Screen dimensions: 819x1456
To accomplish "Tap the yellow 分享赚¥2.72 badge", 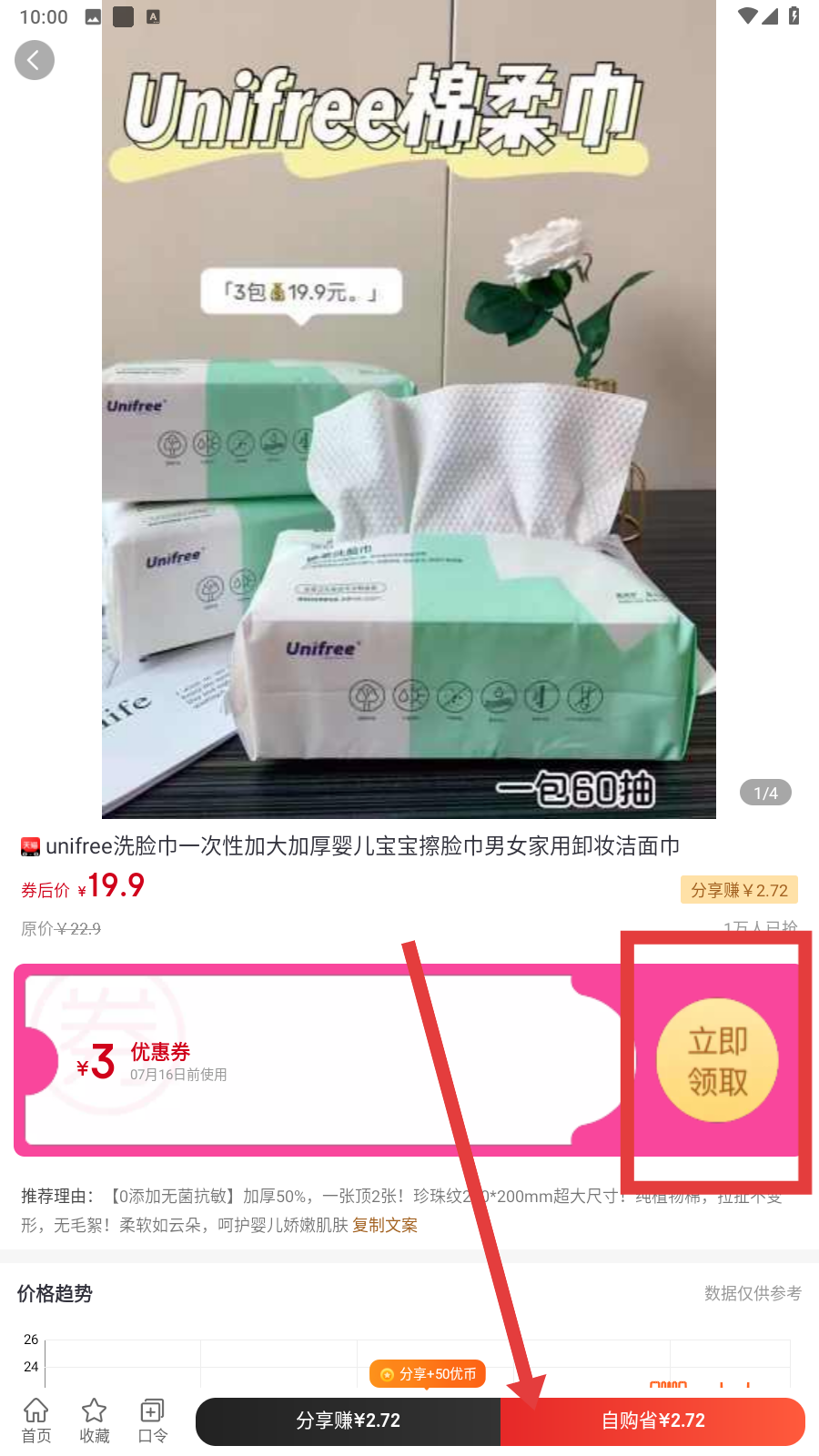I will [739, 890].
